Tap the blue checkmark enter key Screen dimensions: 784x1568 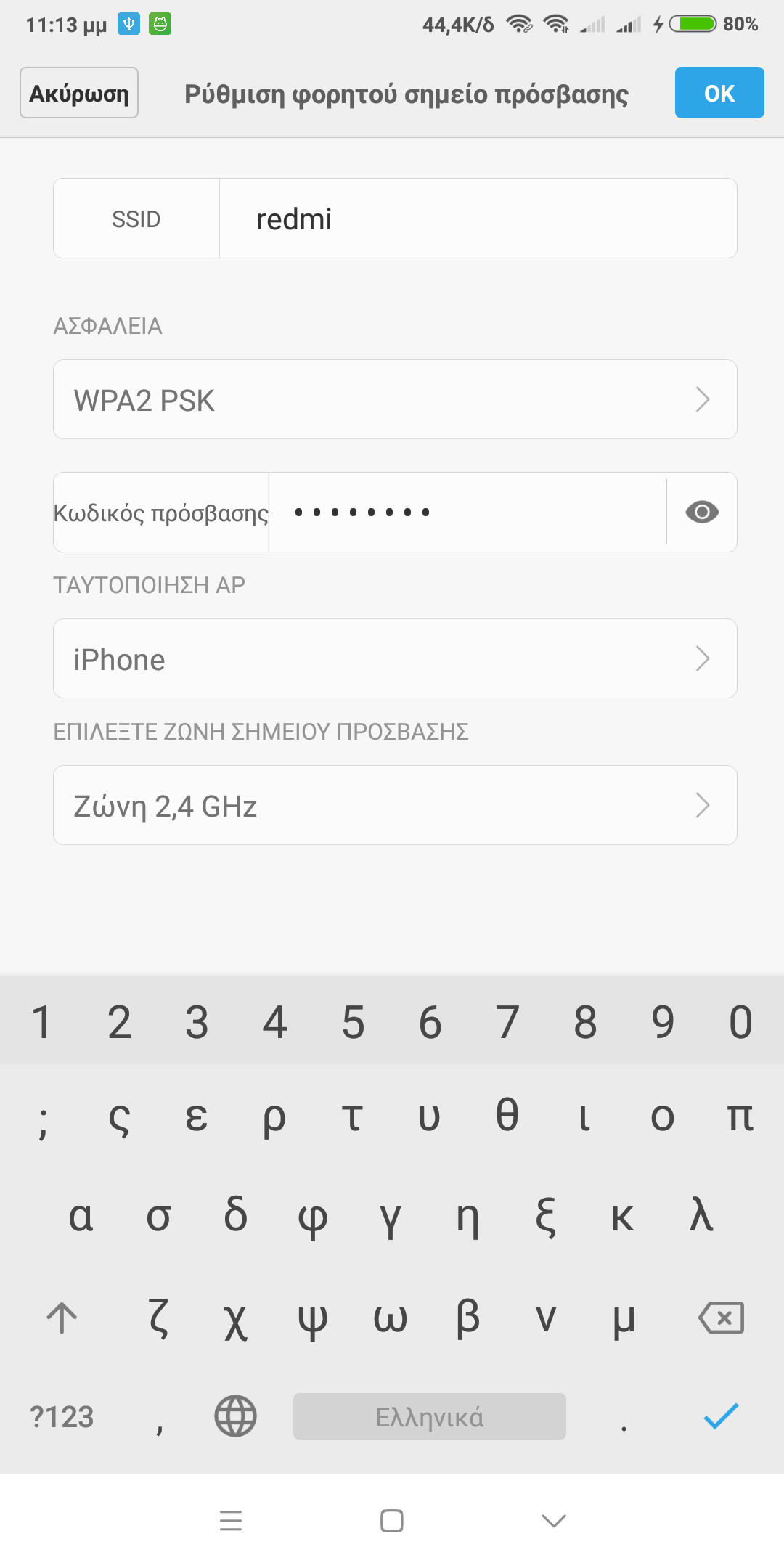coord(720,1416)
